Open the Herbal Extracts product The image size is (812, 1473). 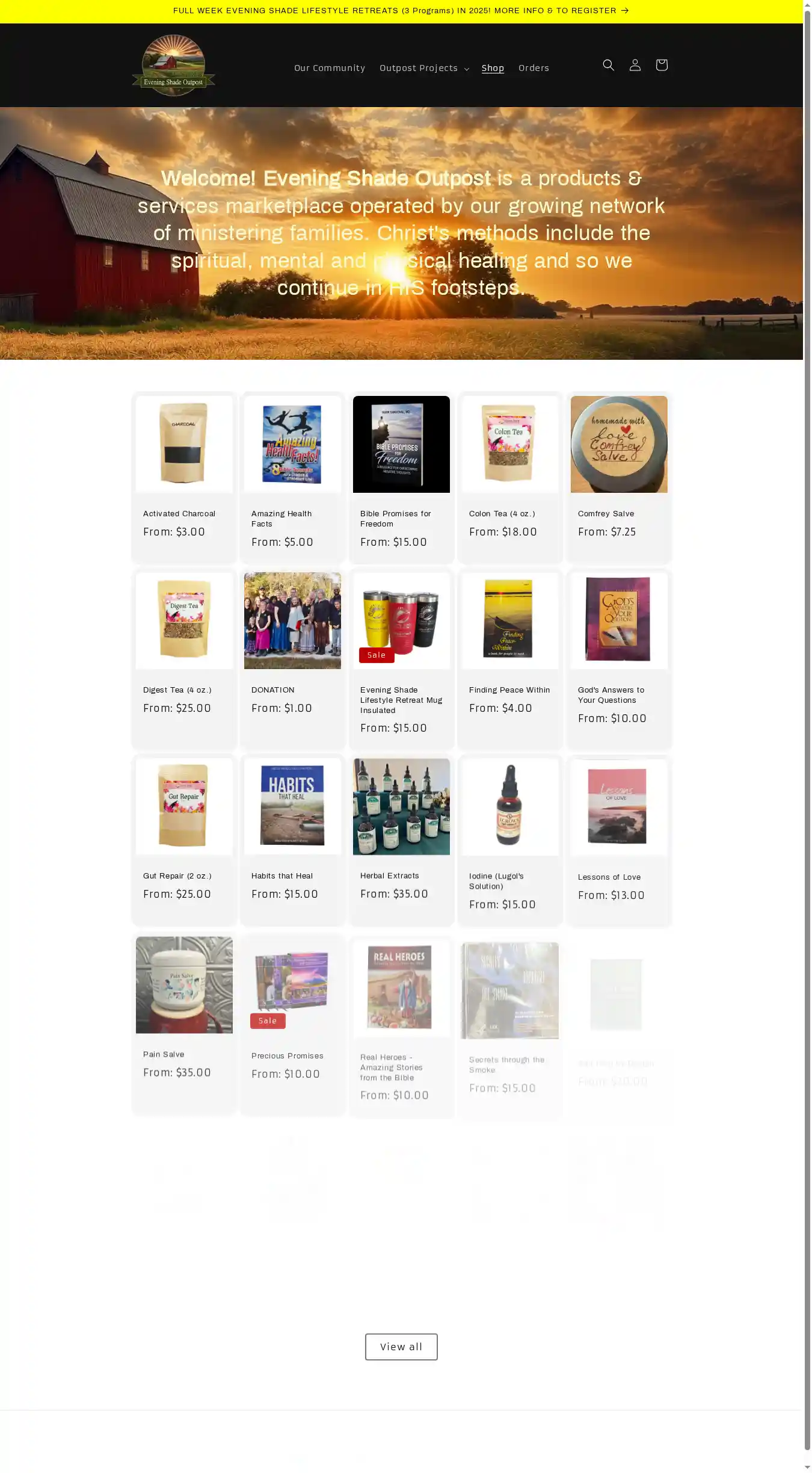389,875
